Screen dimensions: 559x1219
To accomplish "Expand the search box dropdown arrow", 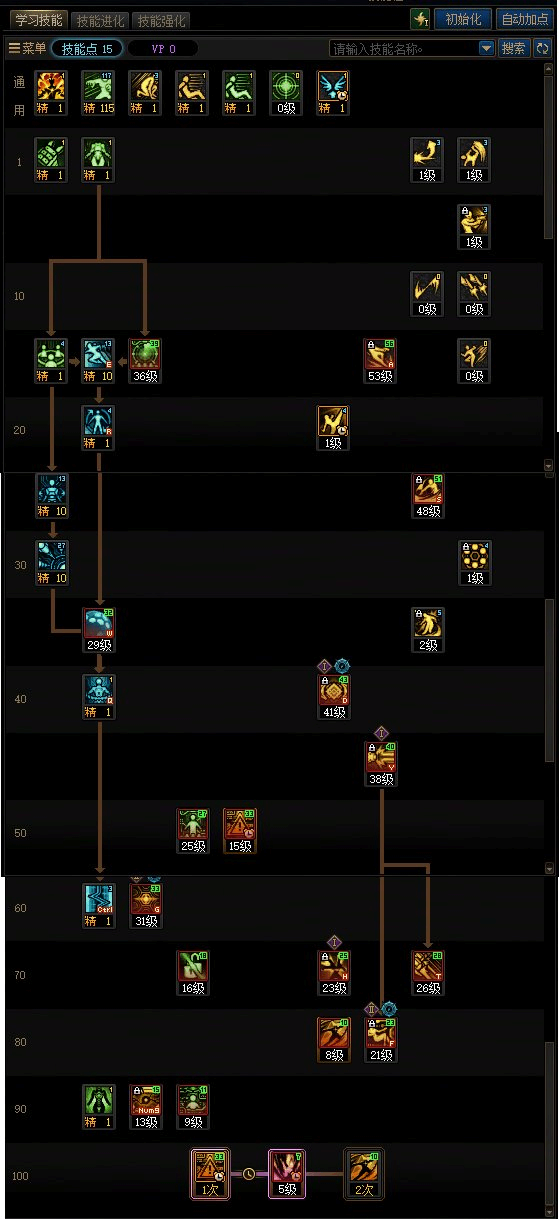I will [x=487, y=48].
